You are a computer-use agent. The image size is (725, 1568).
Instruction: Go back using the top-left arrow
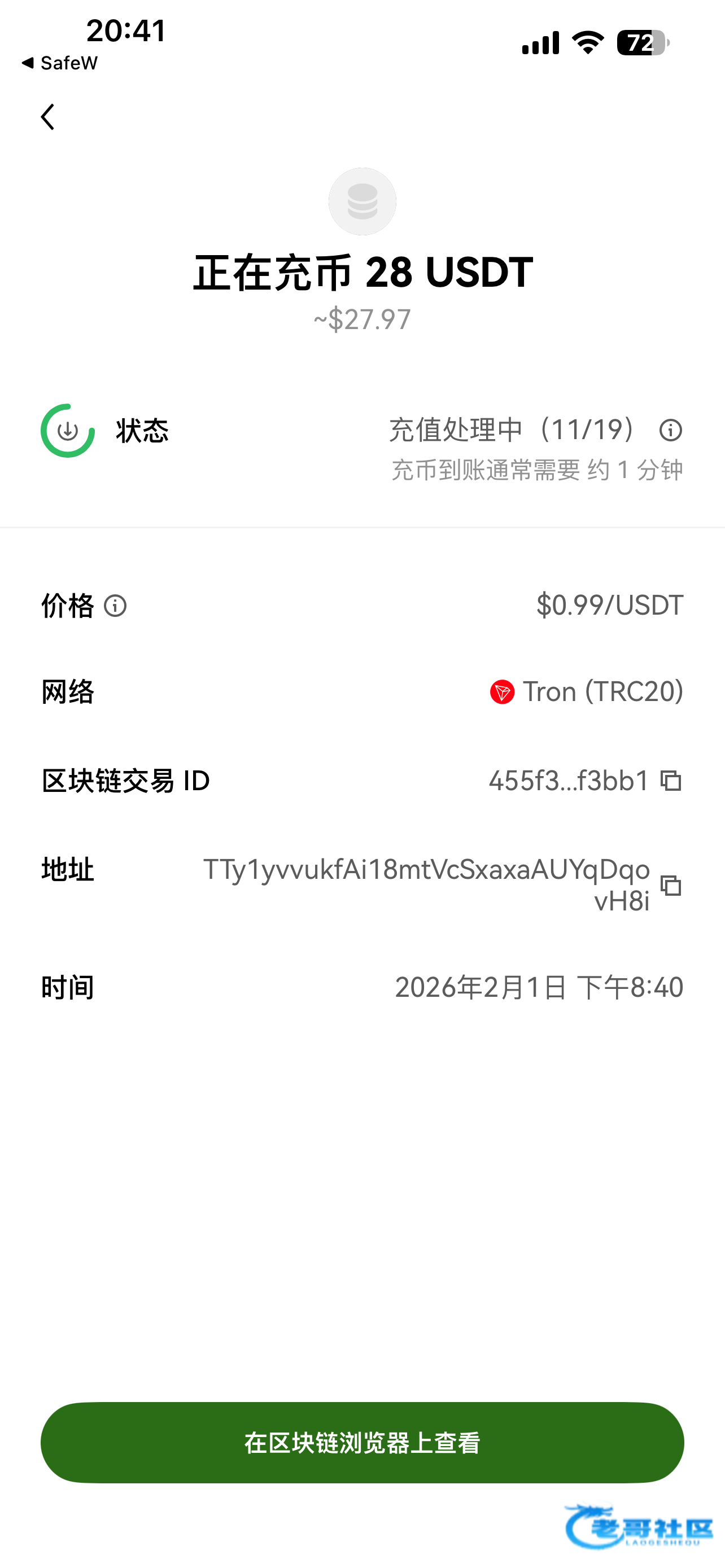point(47,117)
